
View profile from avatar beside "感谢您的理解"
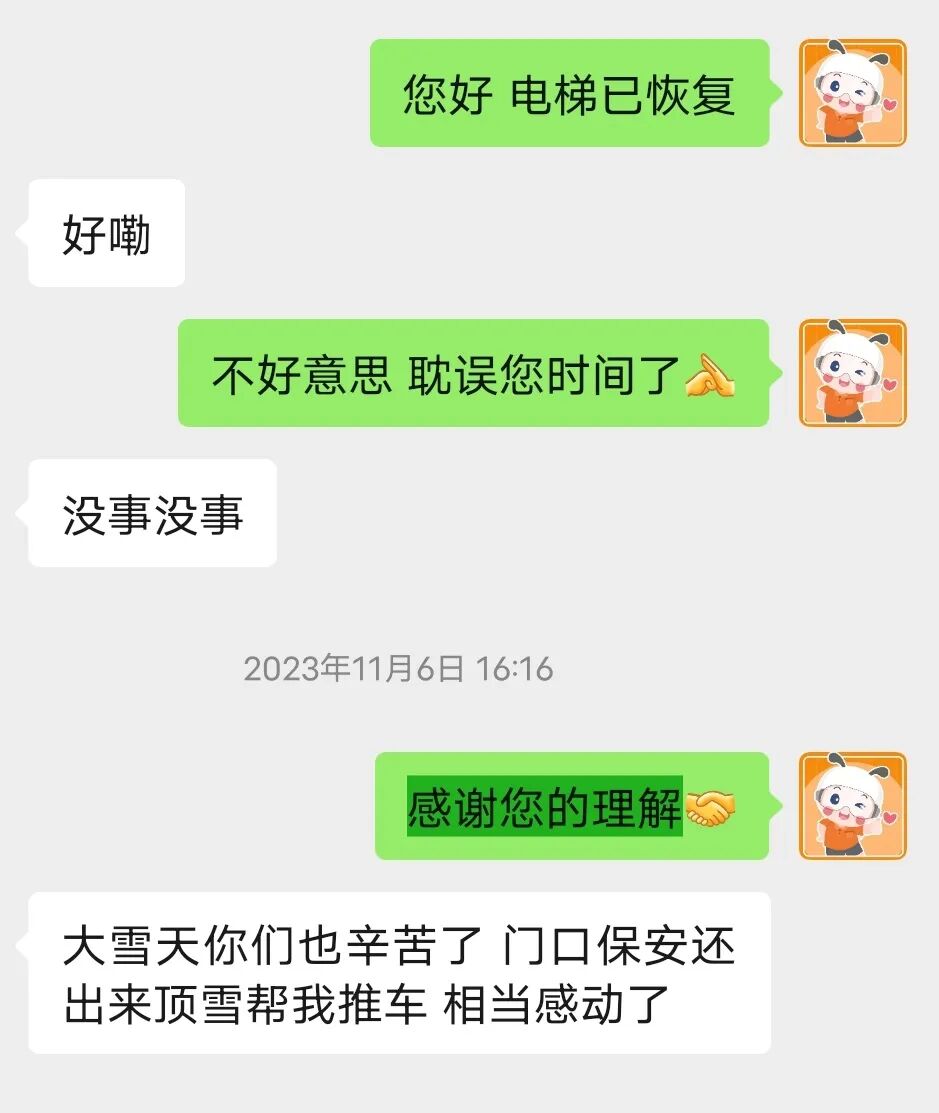pos(852,806)
